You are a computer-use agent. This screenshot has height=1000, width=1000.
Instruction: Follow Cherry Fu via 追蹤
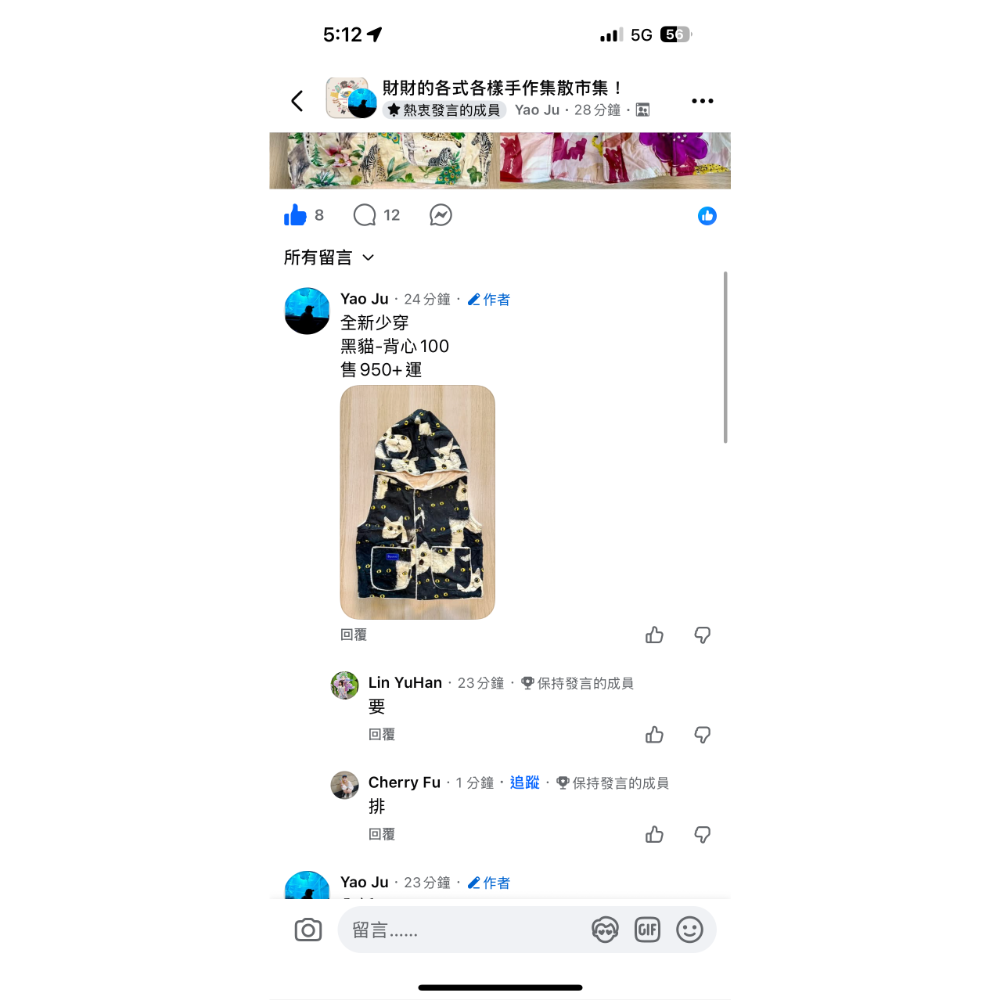click(525, 783)
